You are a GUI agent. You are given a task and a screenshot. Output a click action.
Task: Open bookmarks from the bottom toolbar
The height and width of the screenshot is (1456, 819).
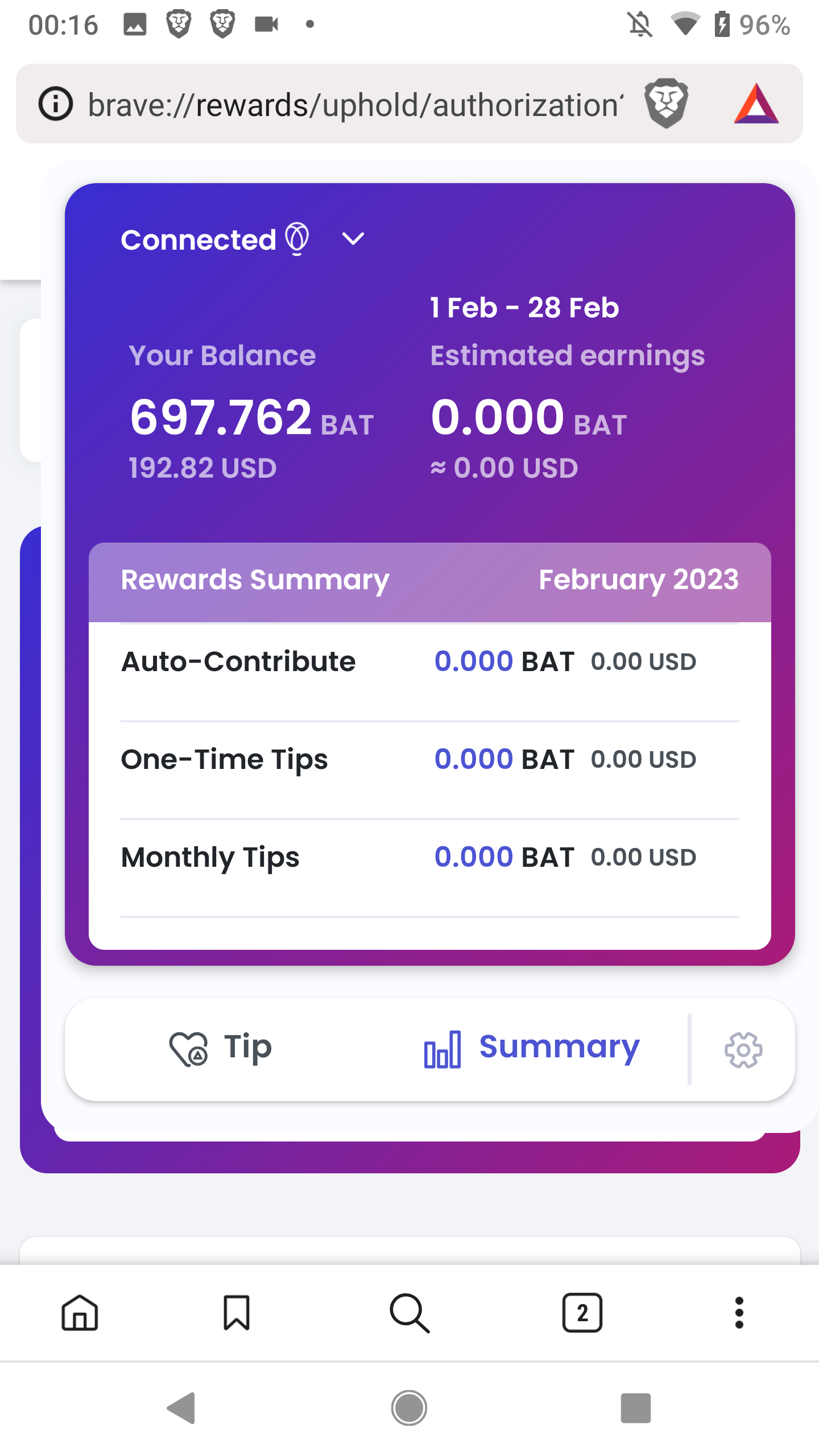click(x=237, y=1314)
